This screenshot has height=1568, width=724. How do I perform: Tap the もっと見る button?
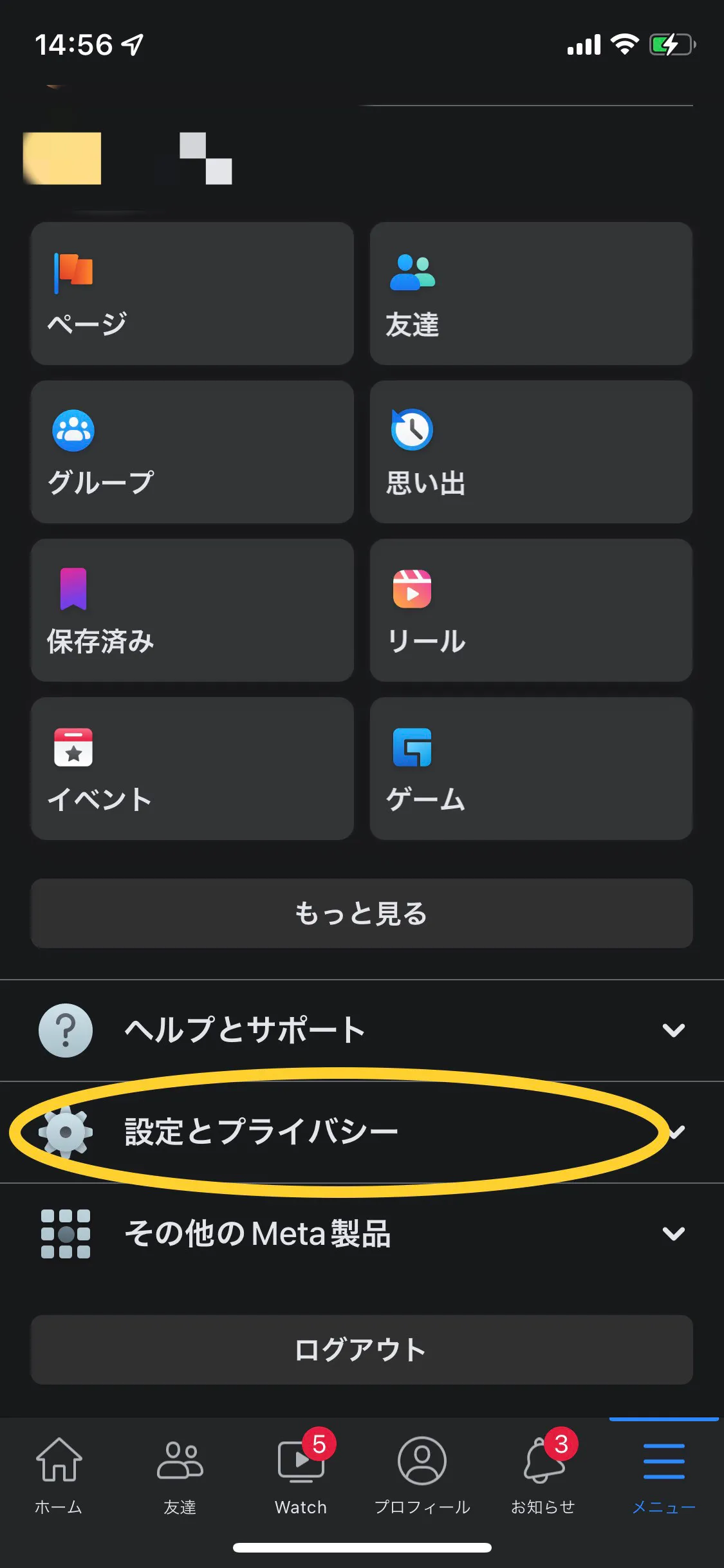pyautogui.click(x=362, y=913)
